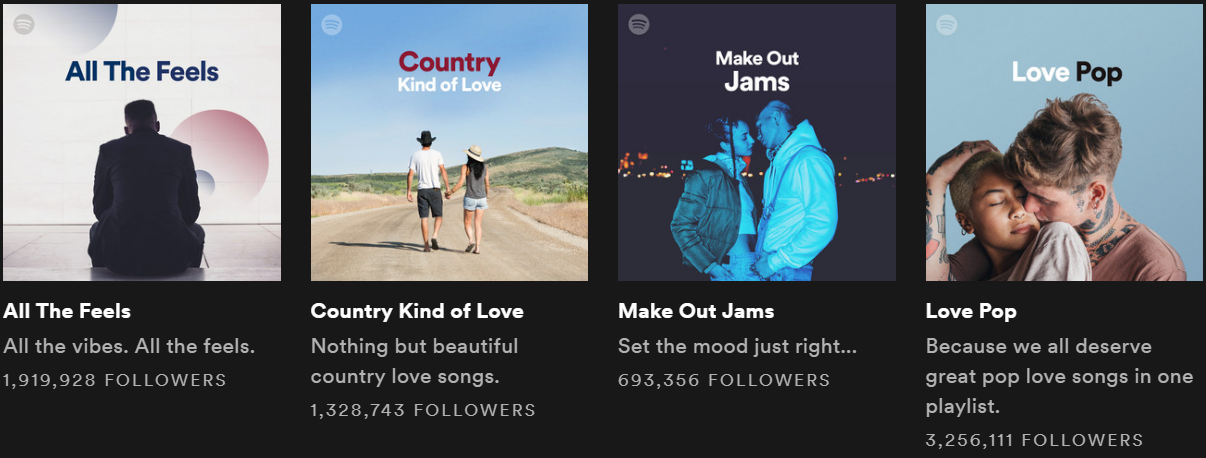Open the Love Pop playlist cover
The image size is (1206, 458).
pyautogui.click(x=1064, y=142)
